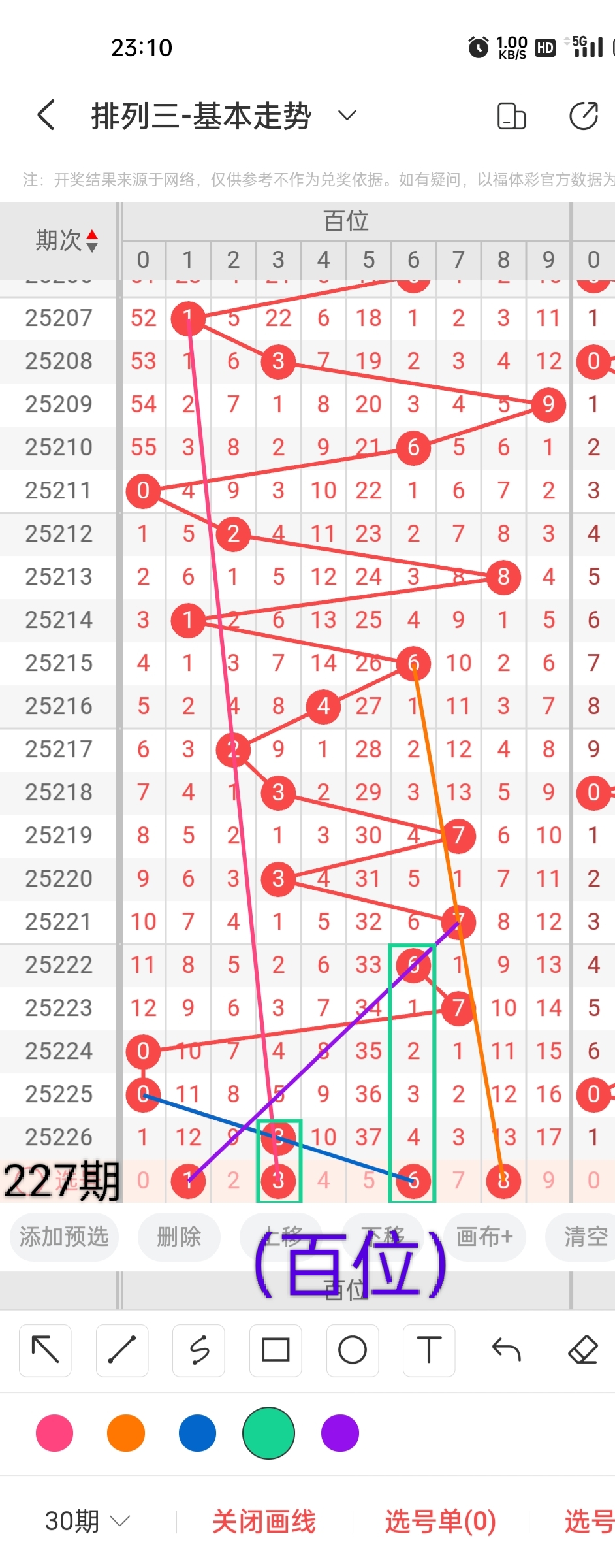
Task: Select the text tool
Action: [x=429, y=1350]
